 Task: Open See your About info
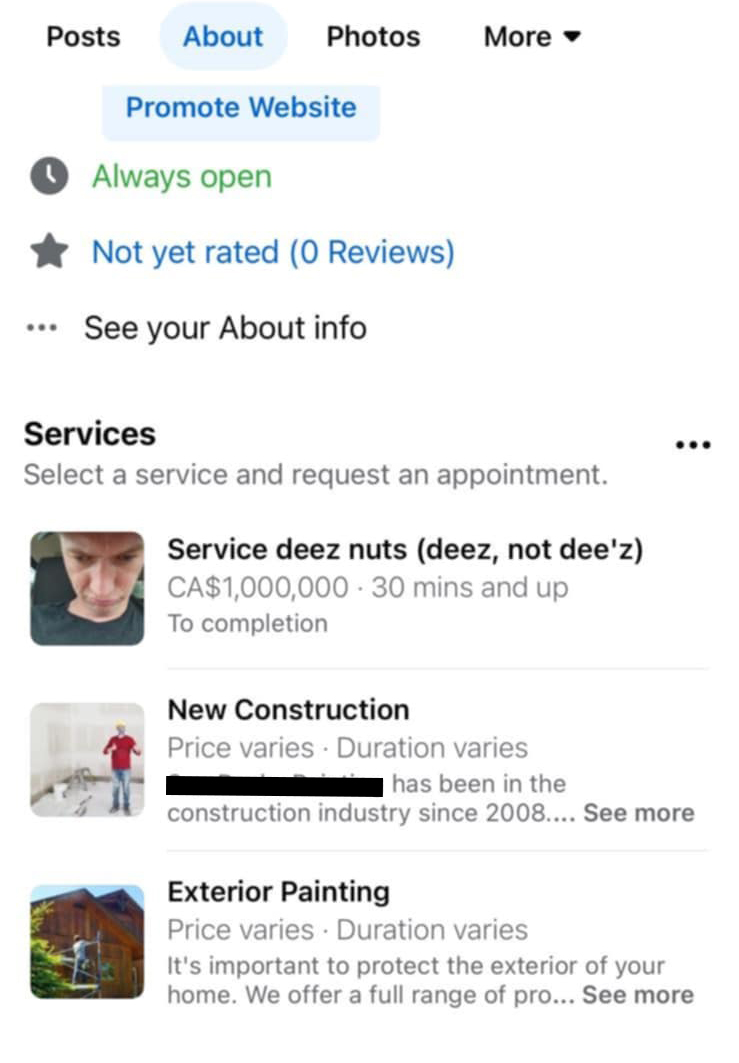[225, 328]
